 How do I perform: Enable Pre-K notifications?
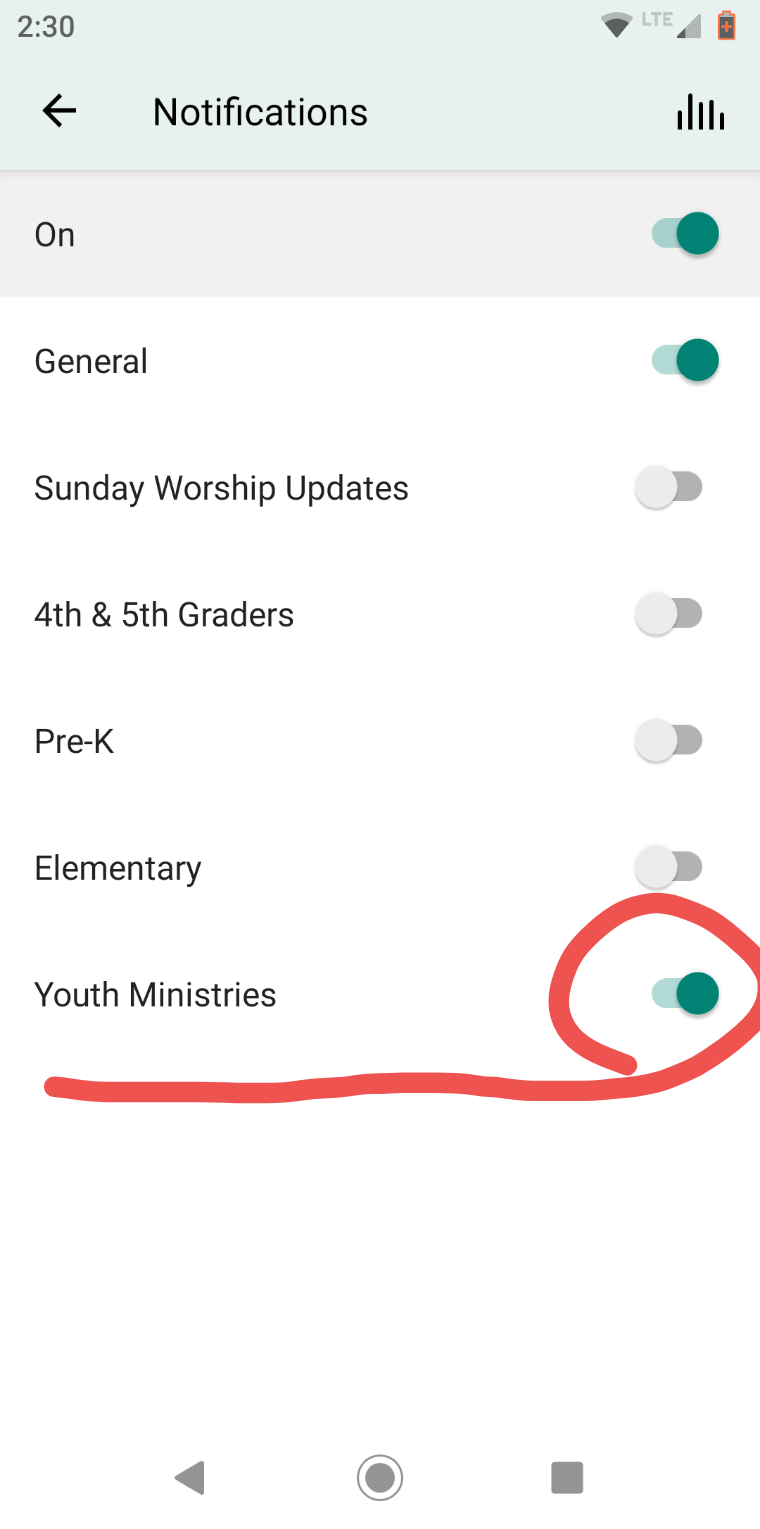click(x=670, y=741)
